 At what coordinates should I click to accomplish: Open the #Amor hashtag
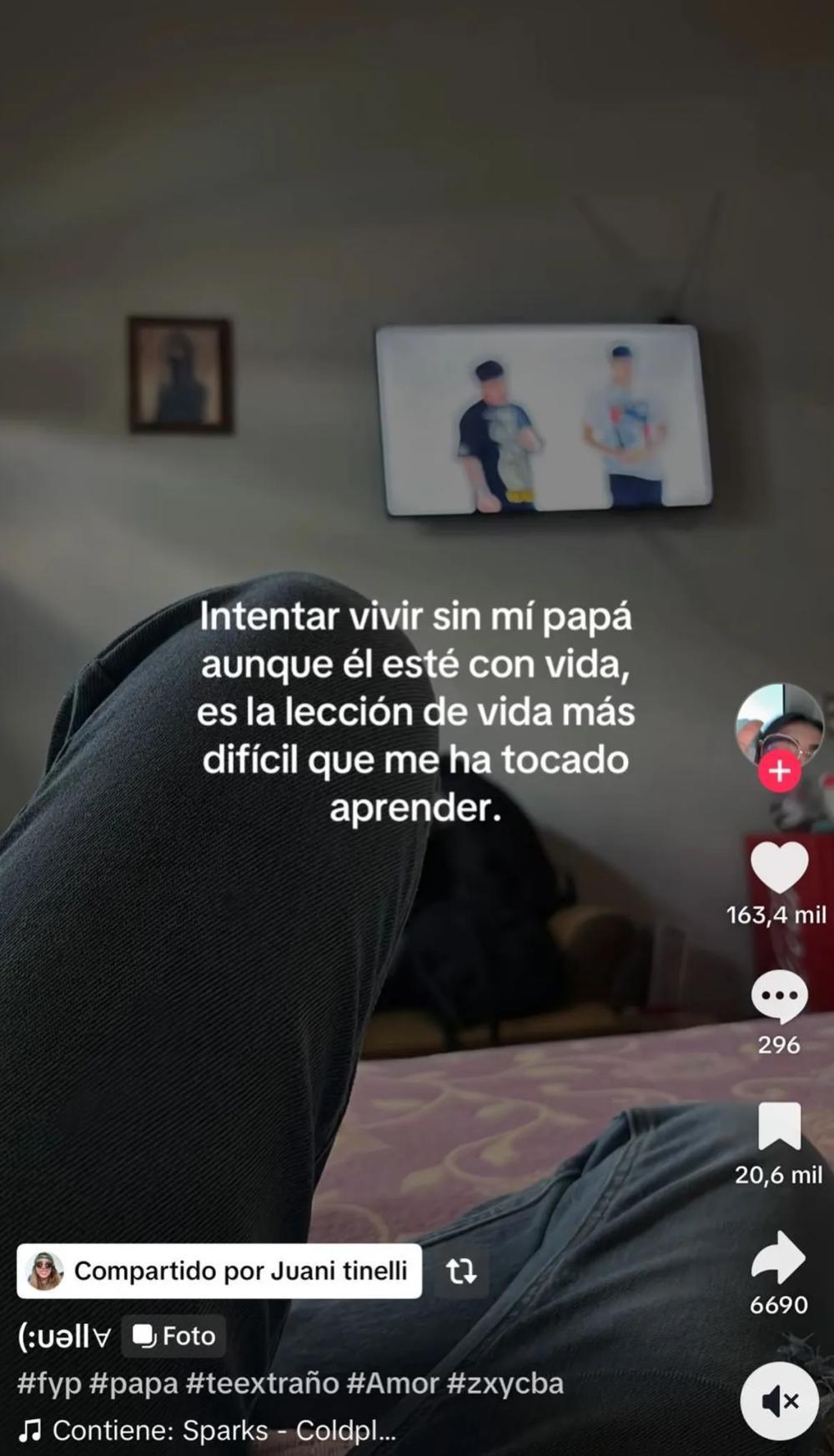coord(392,1383)
